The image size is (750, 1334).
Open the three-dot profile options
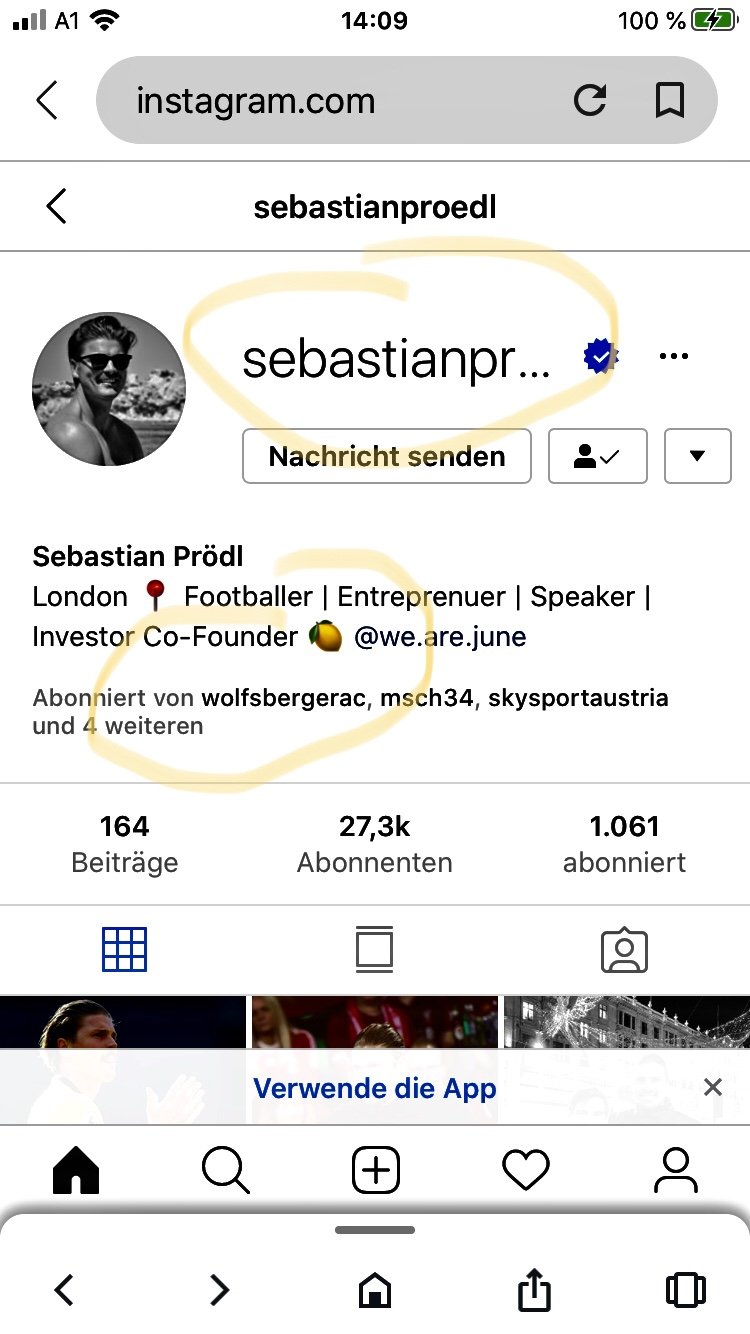[x=674, y=356]
